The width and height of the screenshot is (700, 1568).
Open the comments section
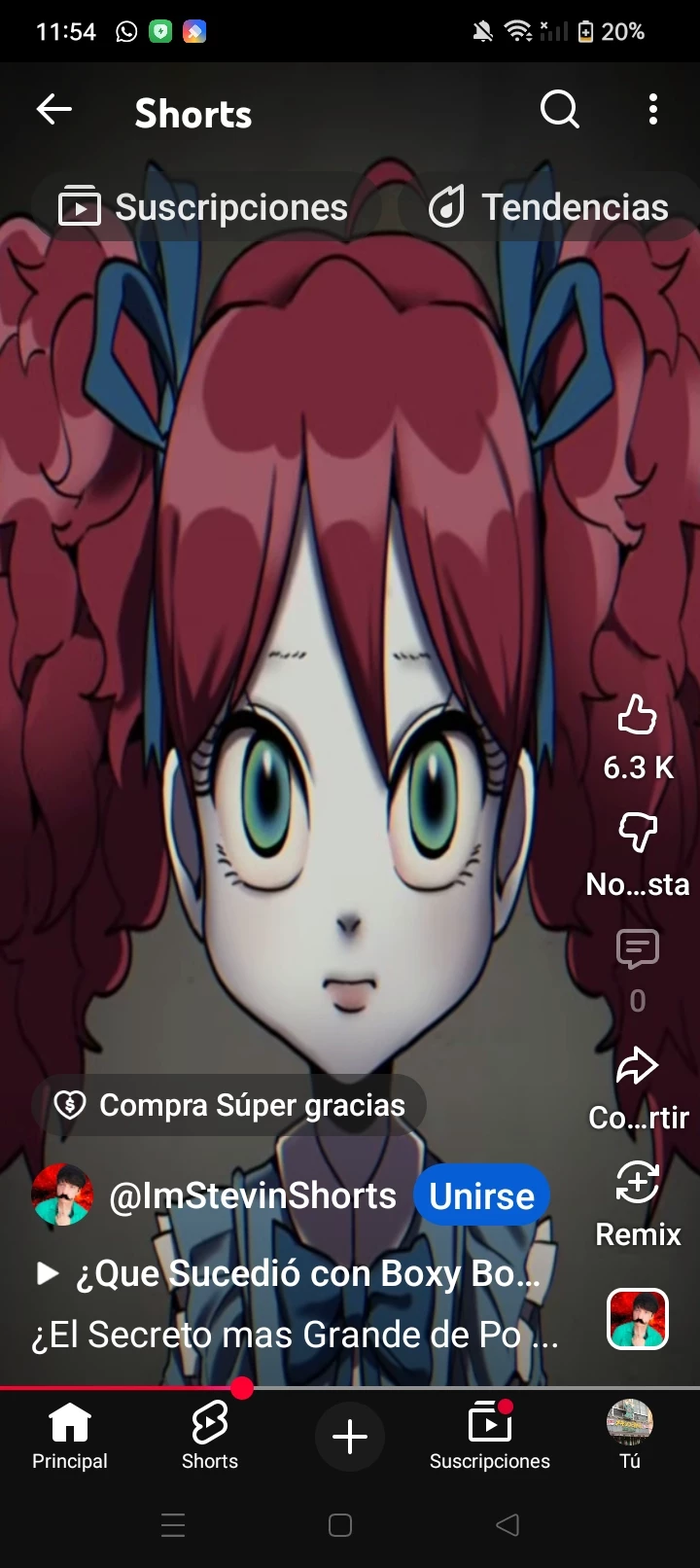[637, 949]
